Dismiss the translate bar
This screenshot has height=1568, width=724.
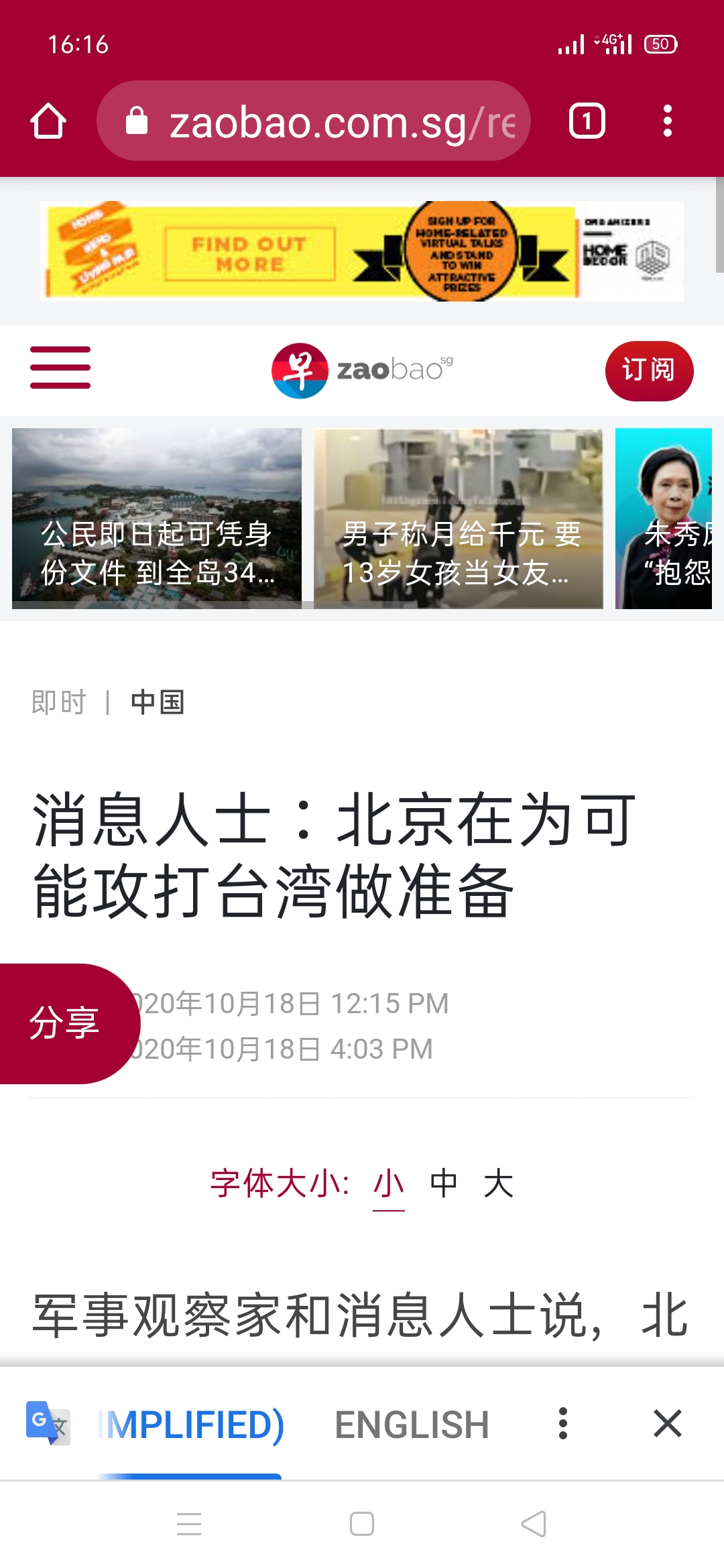tap(668, 1423)
